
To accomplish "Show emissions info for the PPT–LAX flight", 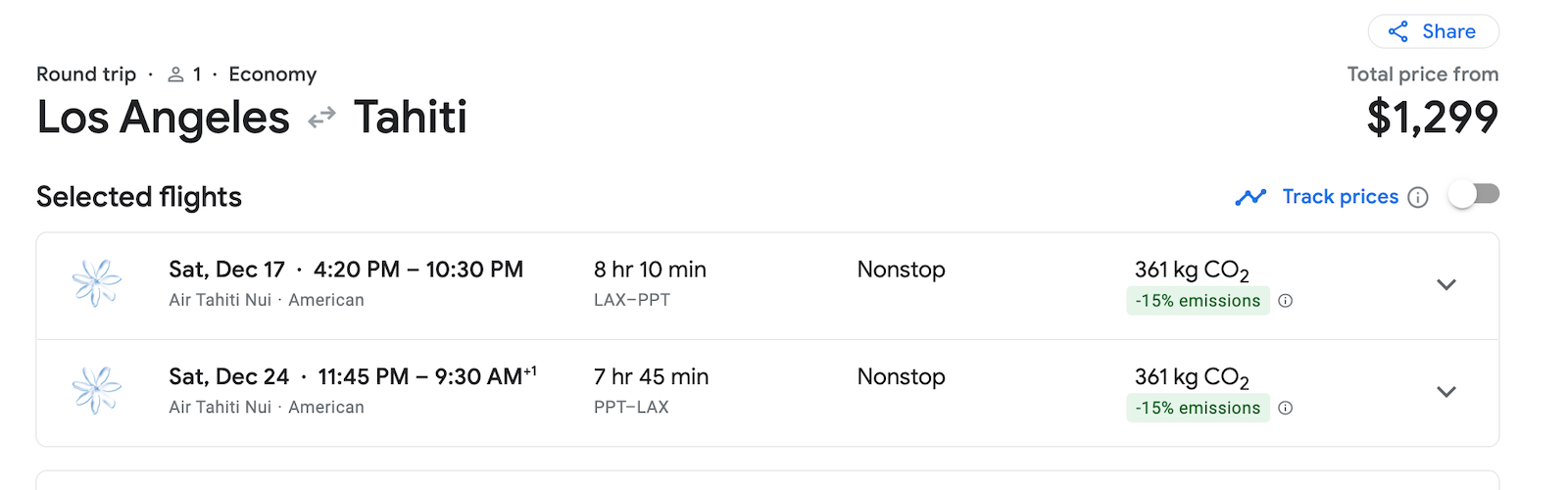I will click(x=1286, y=408).
